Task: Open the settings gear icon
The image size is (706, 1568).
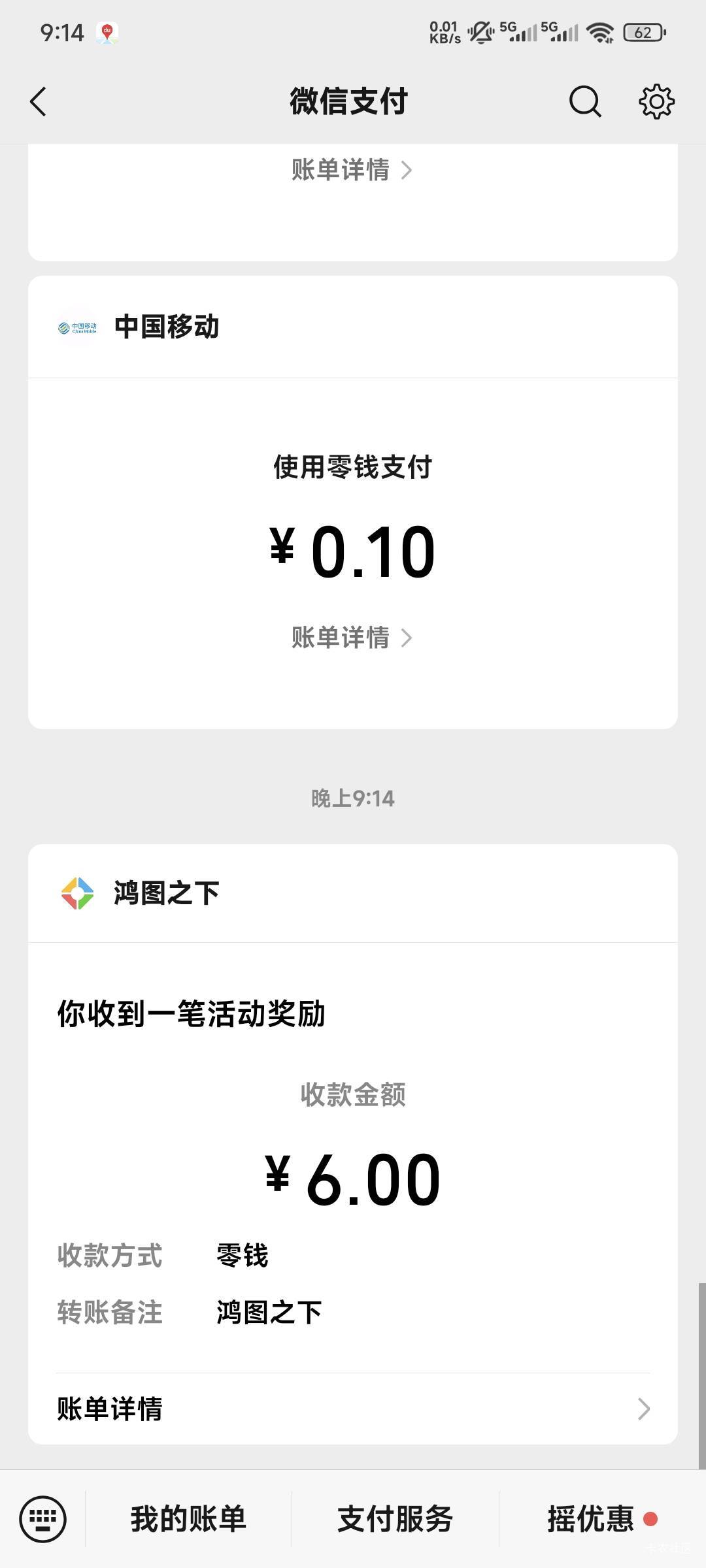Action: [656, 102]
